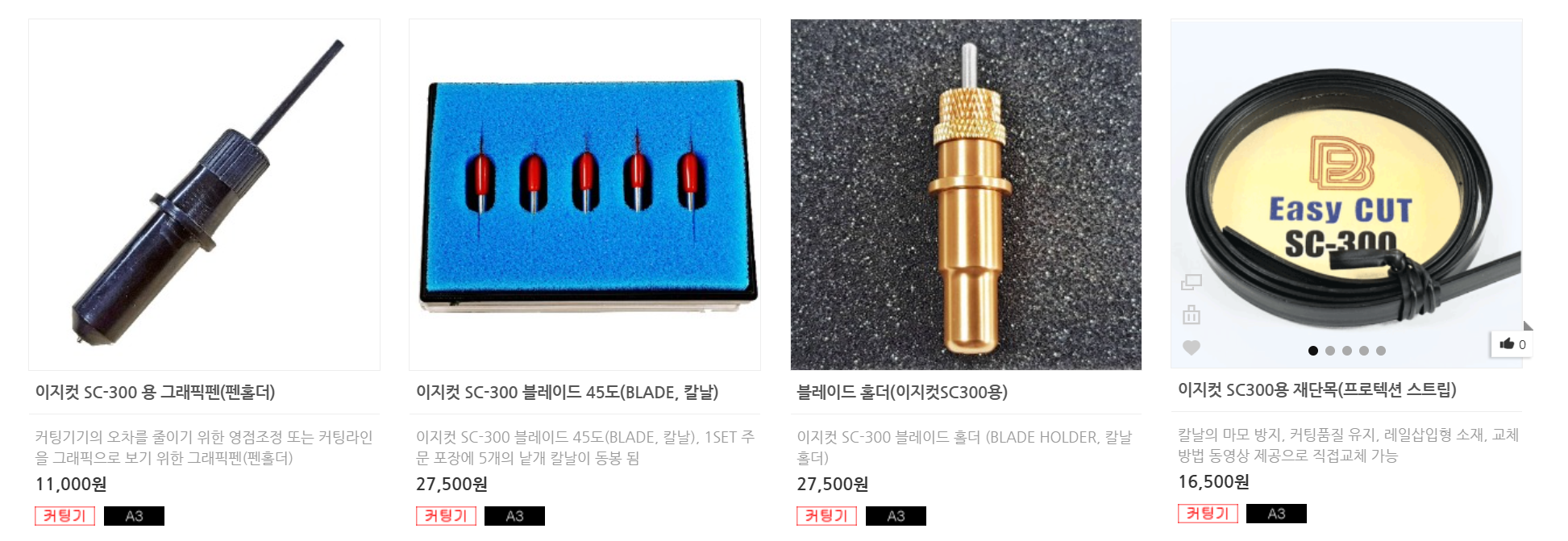
Task: Open title link 이지컷 SC-300 블레이드 45도
Action: tap(567, 393)
